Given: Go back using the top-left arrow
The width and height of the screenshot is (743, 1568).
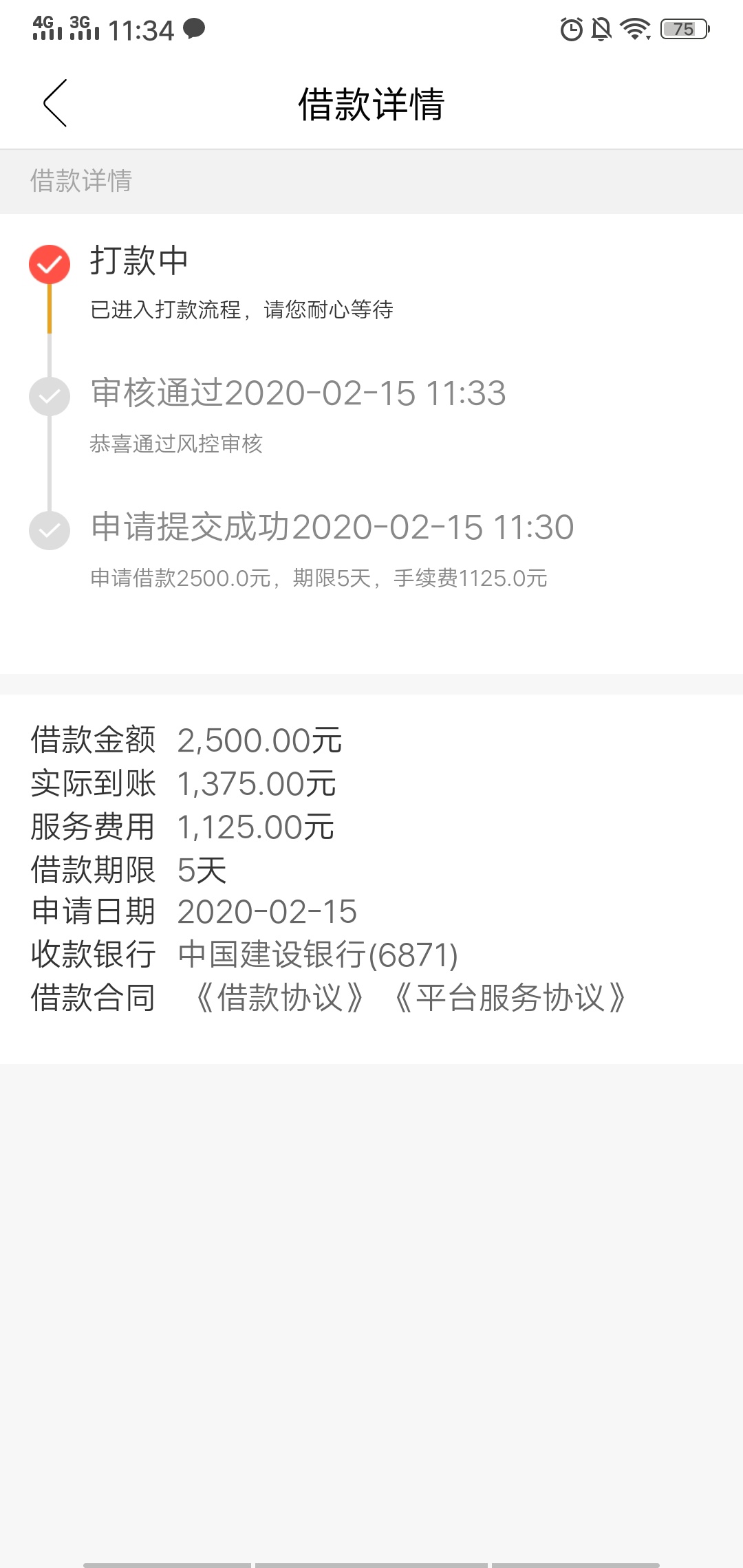Looking at the screenshot, I should point(55,103).
